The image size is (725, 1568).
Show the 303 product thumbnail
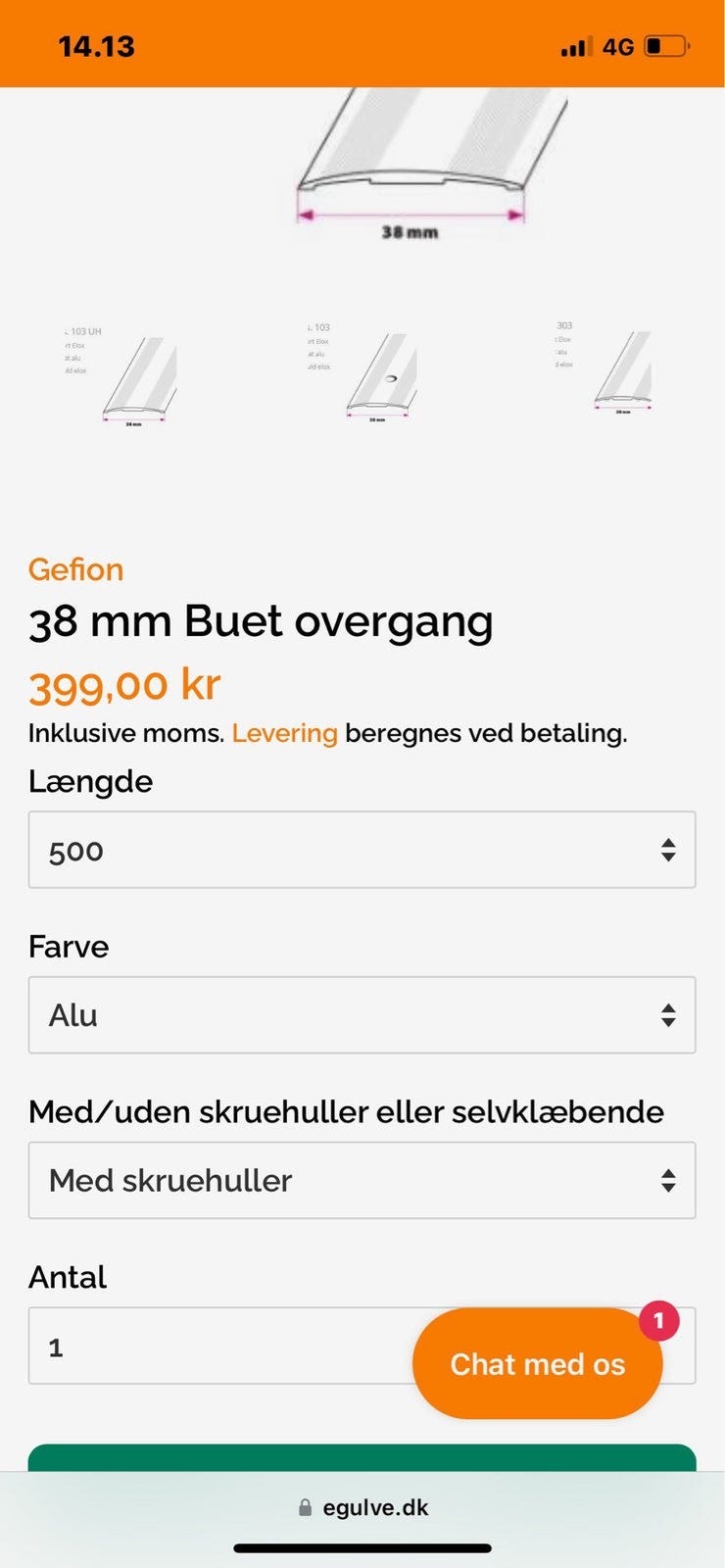(x=609, y=368)
